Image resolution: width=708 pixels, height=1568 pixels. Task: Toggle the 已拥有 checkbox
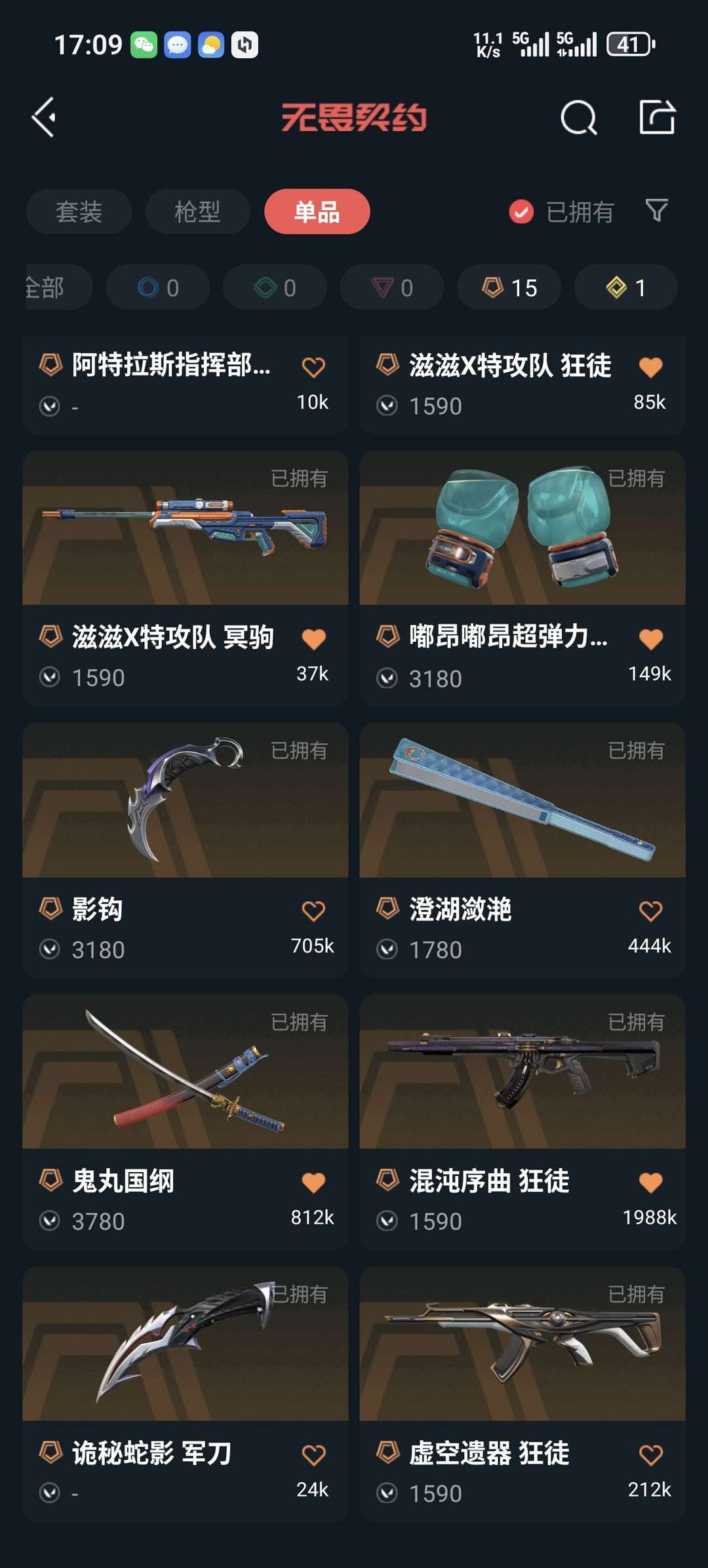tap(521, 212)
